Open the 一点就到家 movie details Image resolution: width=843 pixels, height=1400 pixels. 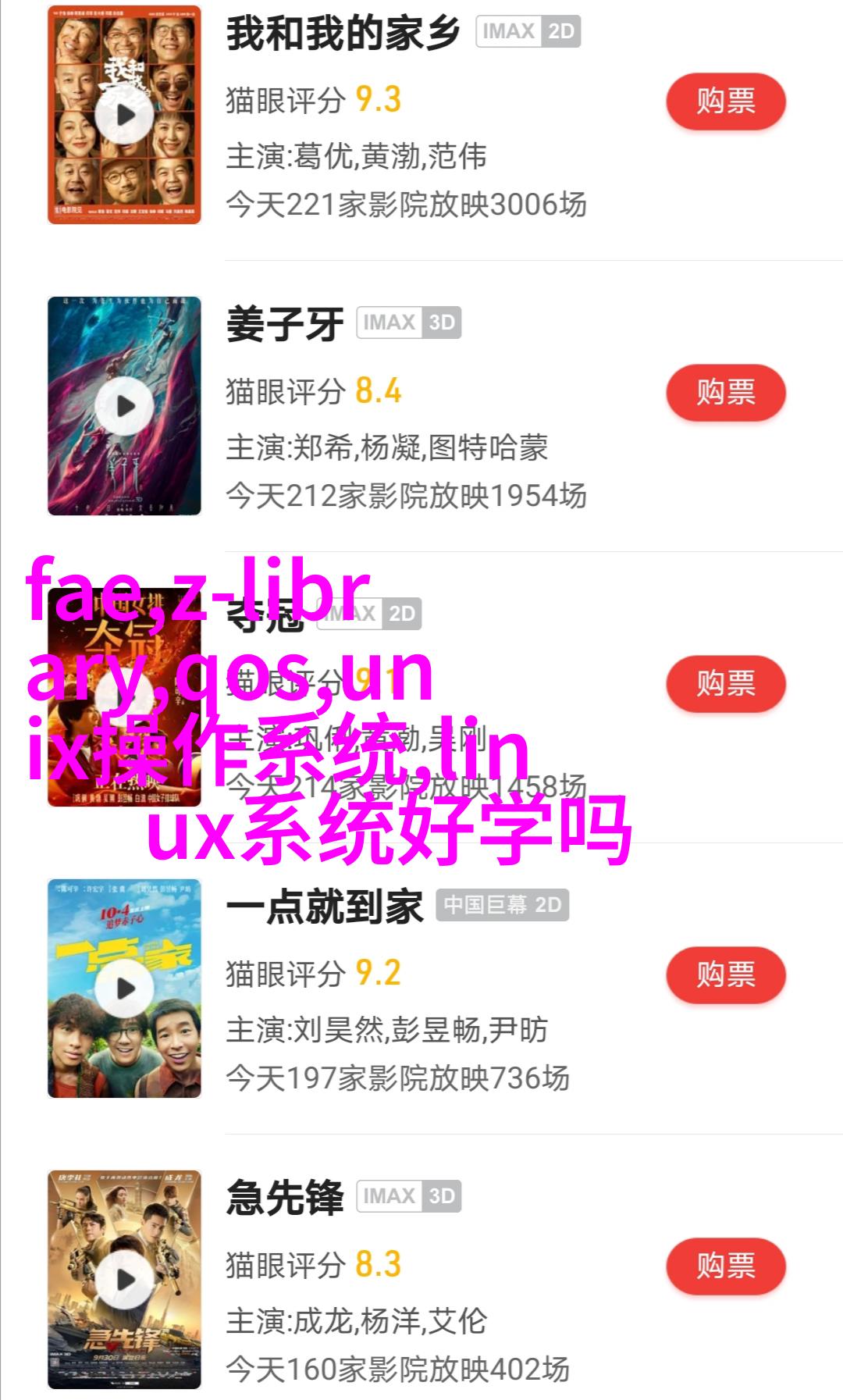click(324, 907)
